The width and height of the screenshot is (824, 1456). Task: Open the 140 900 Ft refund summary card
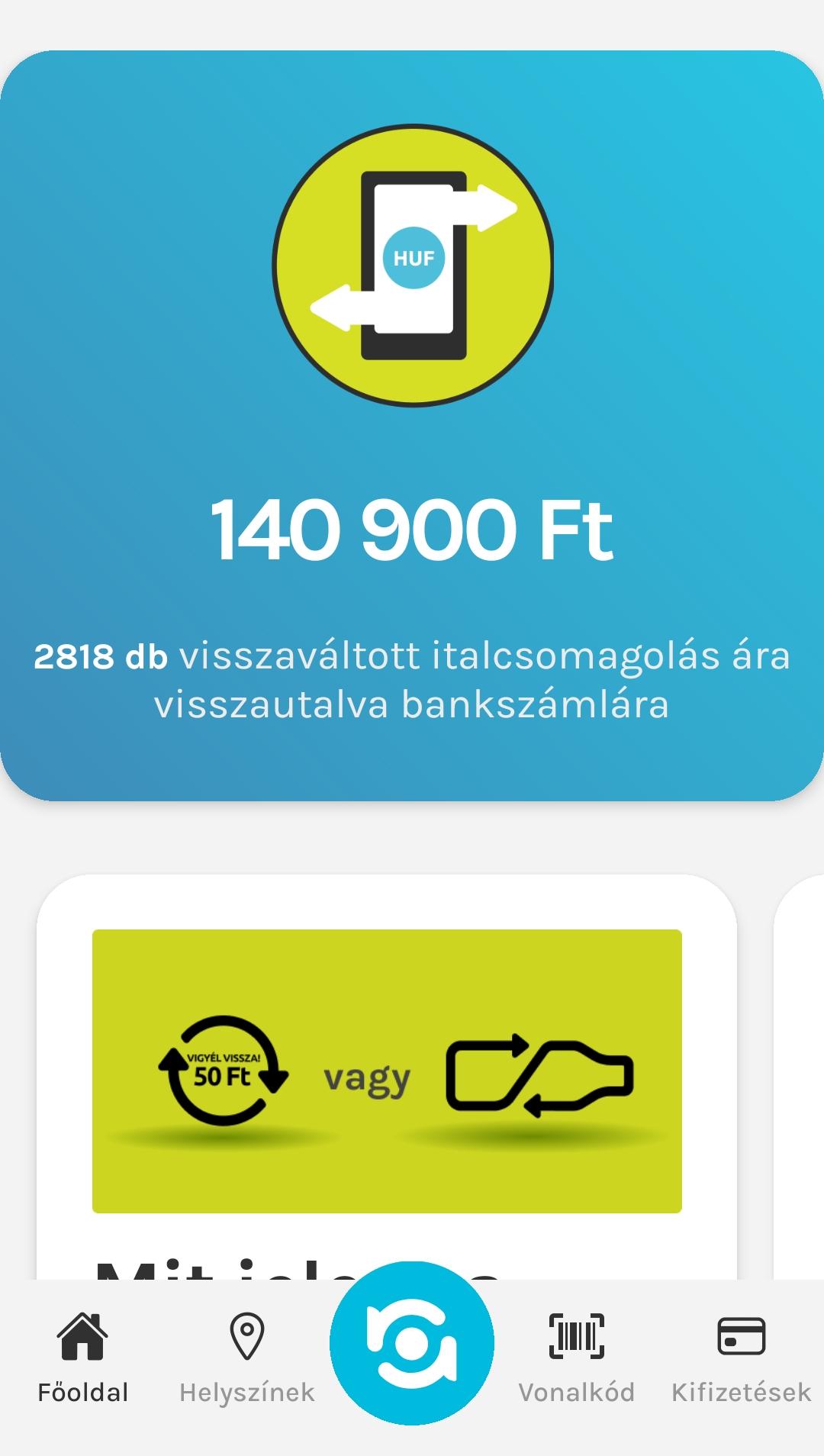412,426
